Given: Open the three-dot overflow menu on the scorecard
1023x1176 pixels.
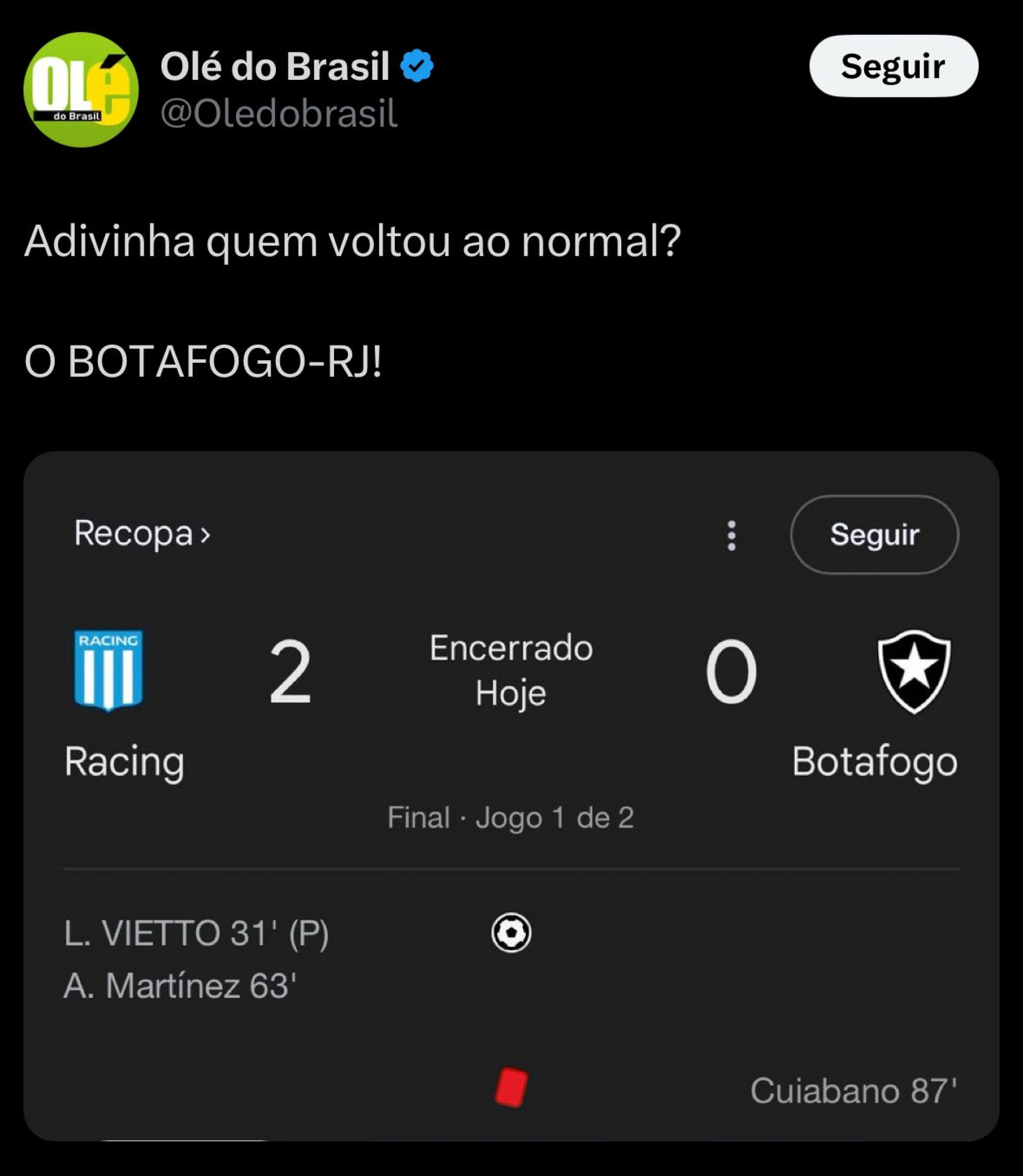Looking at the screenshot, I should pos(733,536).
